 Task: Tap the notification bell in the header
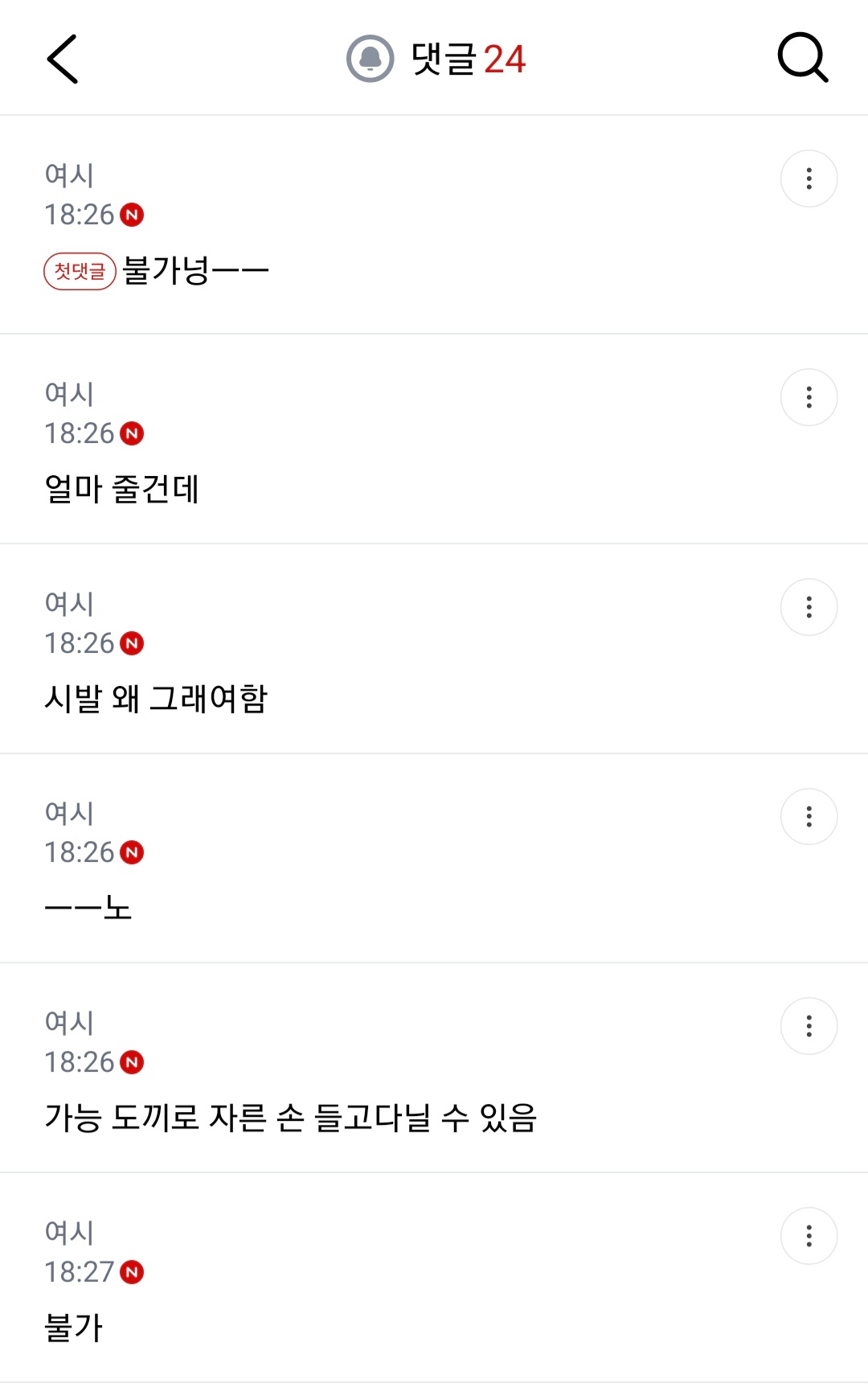pyautogui.click(x=370, y=58)
